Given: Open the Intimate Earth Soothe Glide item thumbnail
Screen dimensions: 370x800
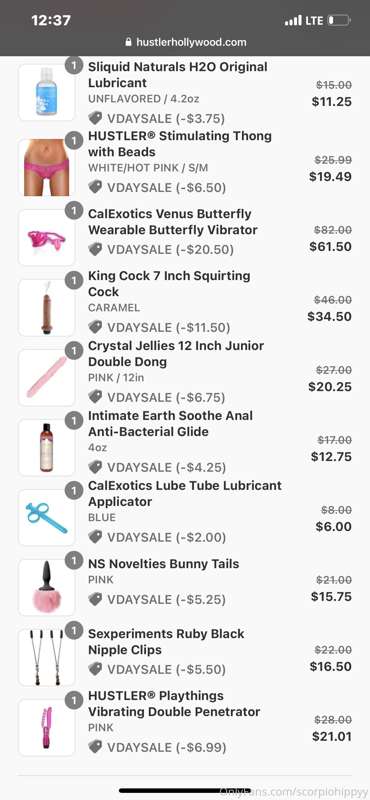Looking at the screenshot, I should [47, 447].
